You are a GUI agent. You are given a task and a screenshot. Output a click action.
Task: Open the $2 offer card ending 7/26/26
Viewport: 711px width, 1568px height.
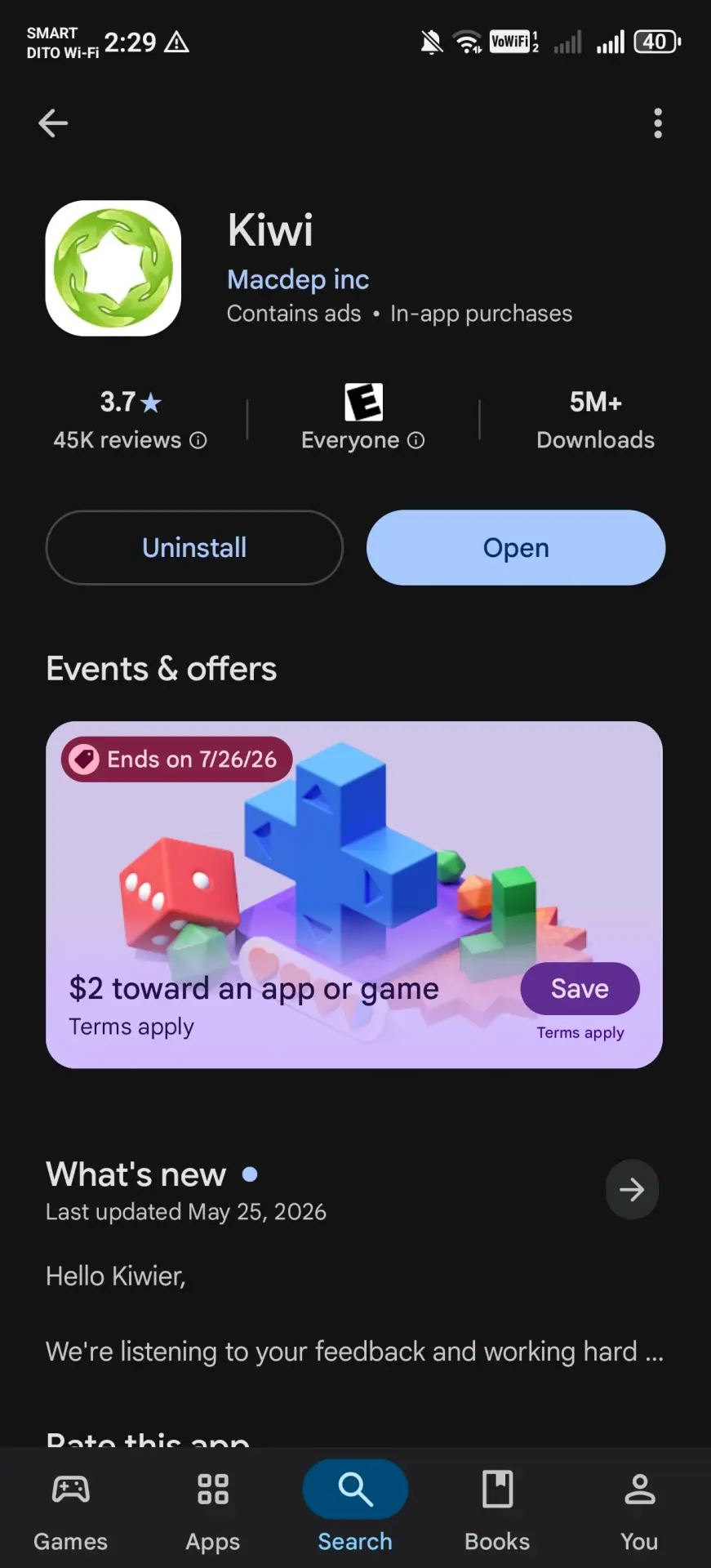(x=354, y=894)
